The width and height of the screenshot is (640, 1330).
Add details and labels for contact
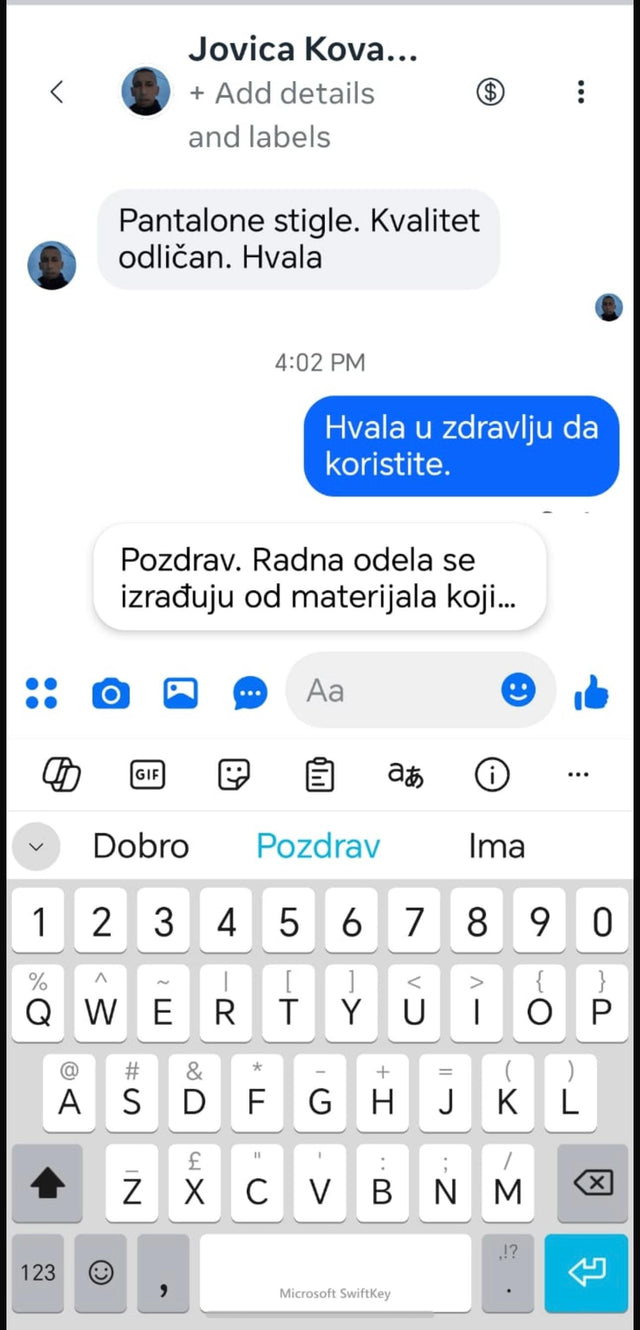pyautogui.click(x=281, y=114)
